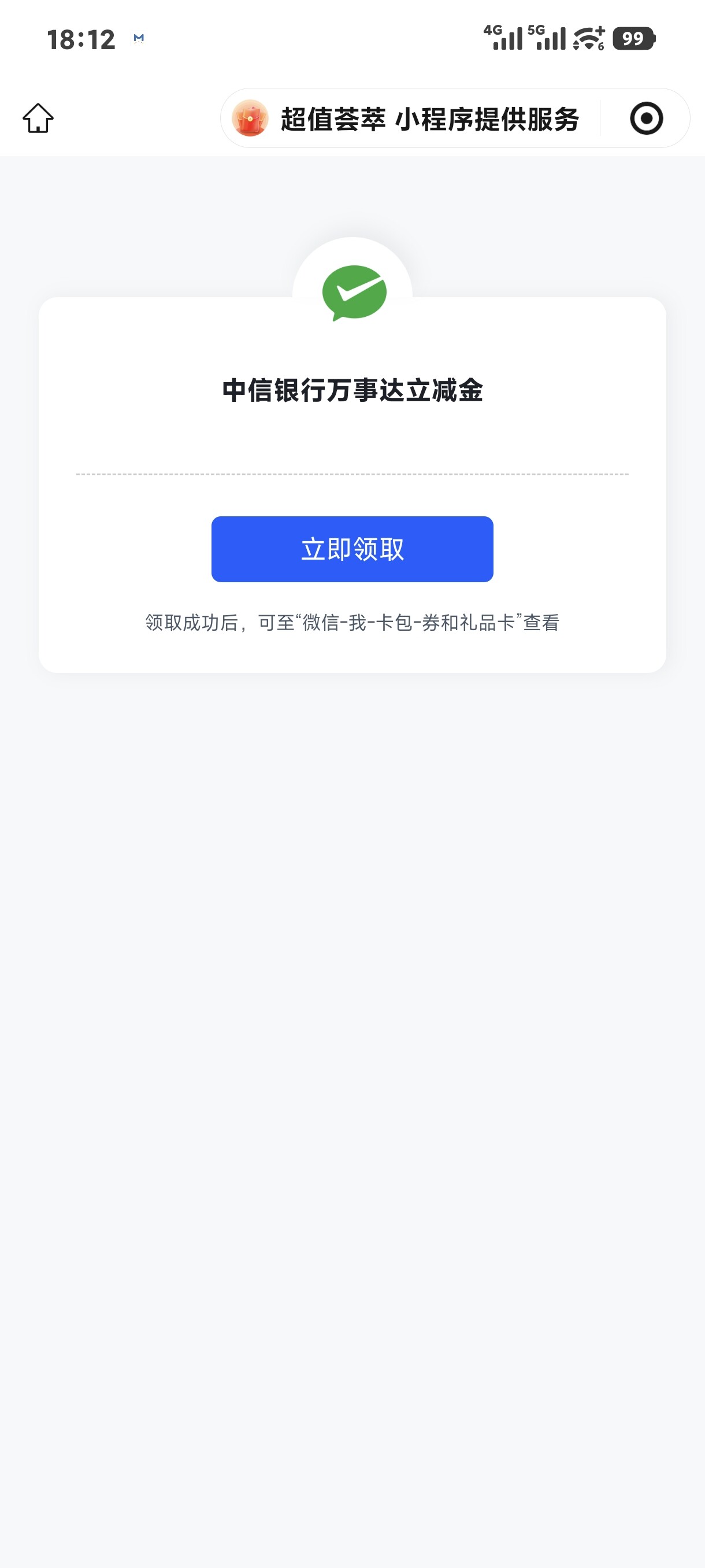
Task: Open 超值荟萃 mini program service info
Action: click(406, 119)
